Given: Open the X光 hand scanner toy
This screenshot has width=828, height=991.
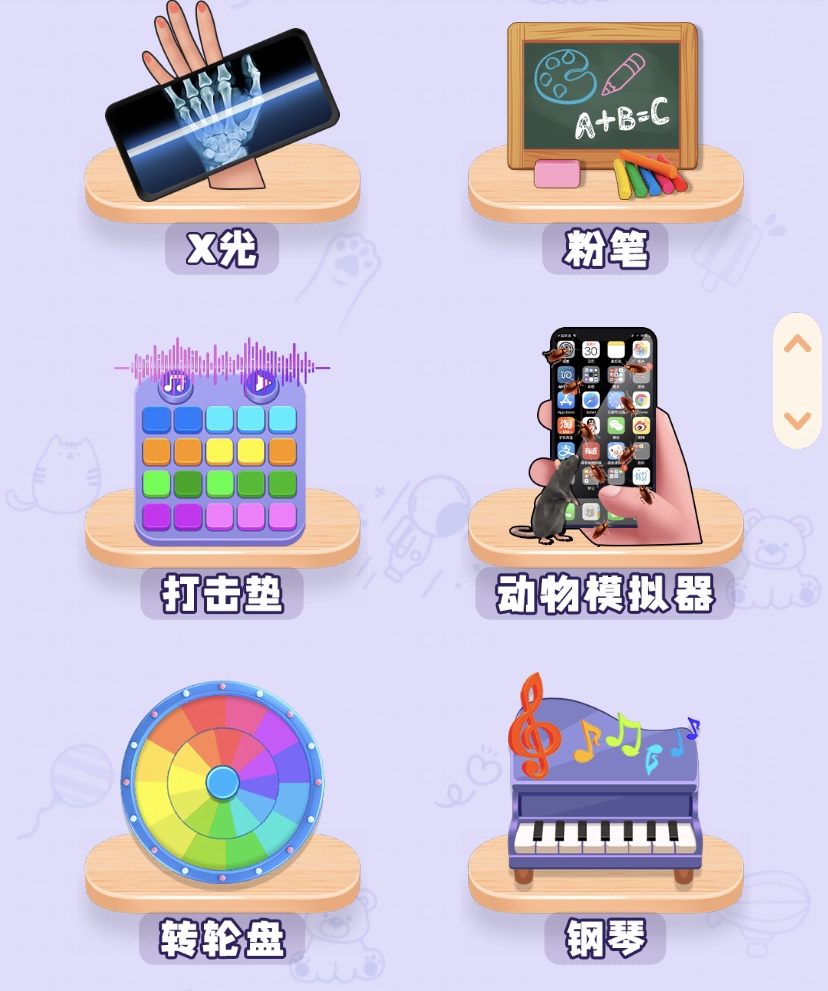Looking at the screenshot, I should (x=221, y=120).
